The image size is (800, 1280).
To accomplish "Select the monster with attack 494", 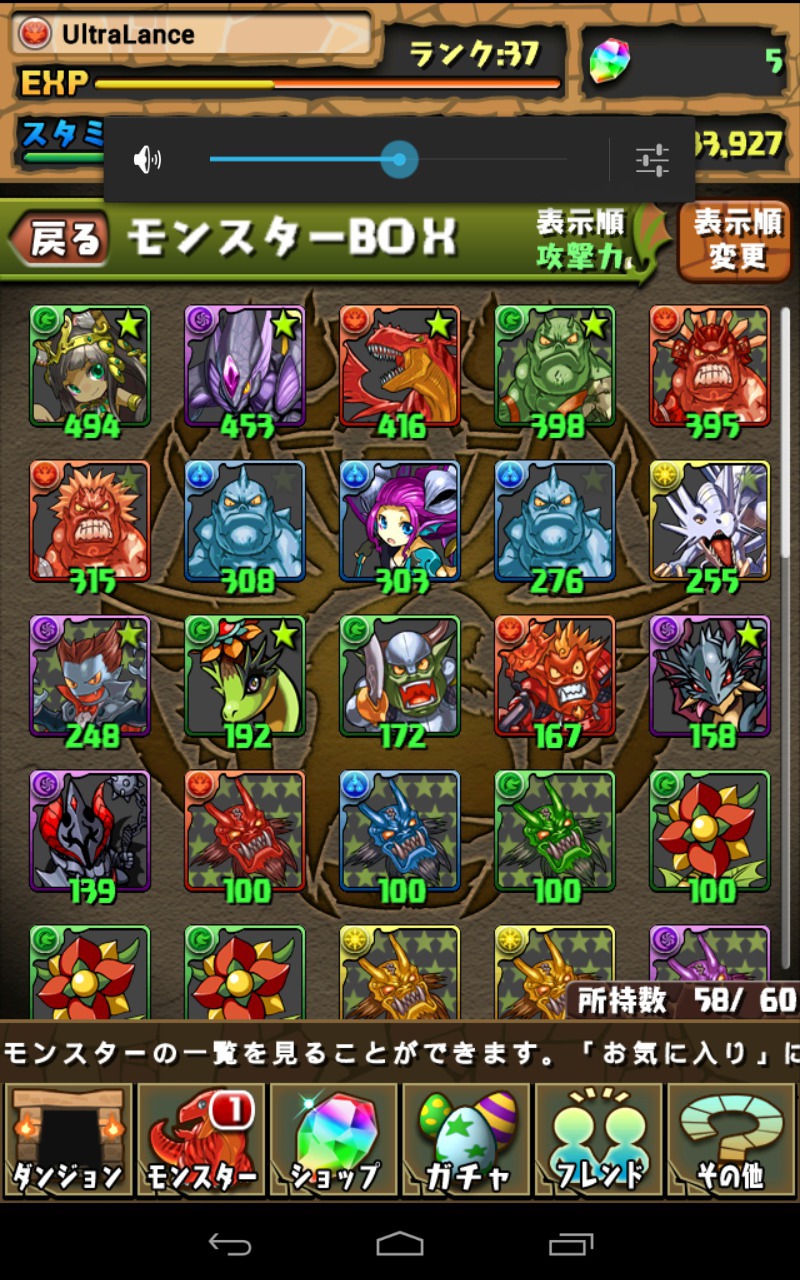I will [90, 367].
